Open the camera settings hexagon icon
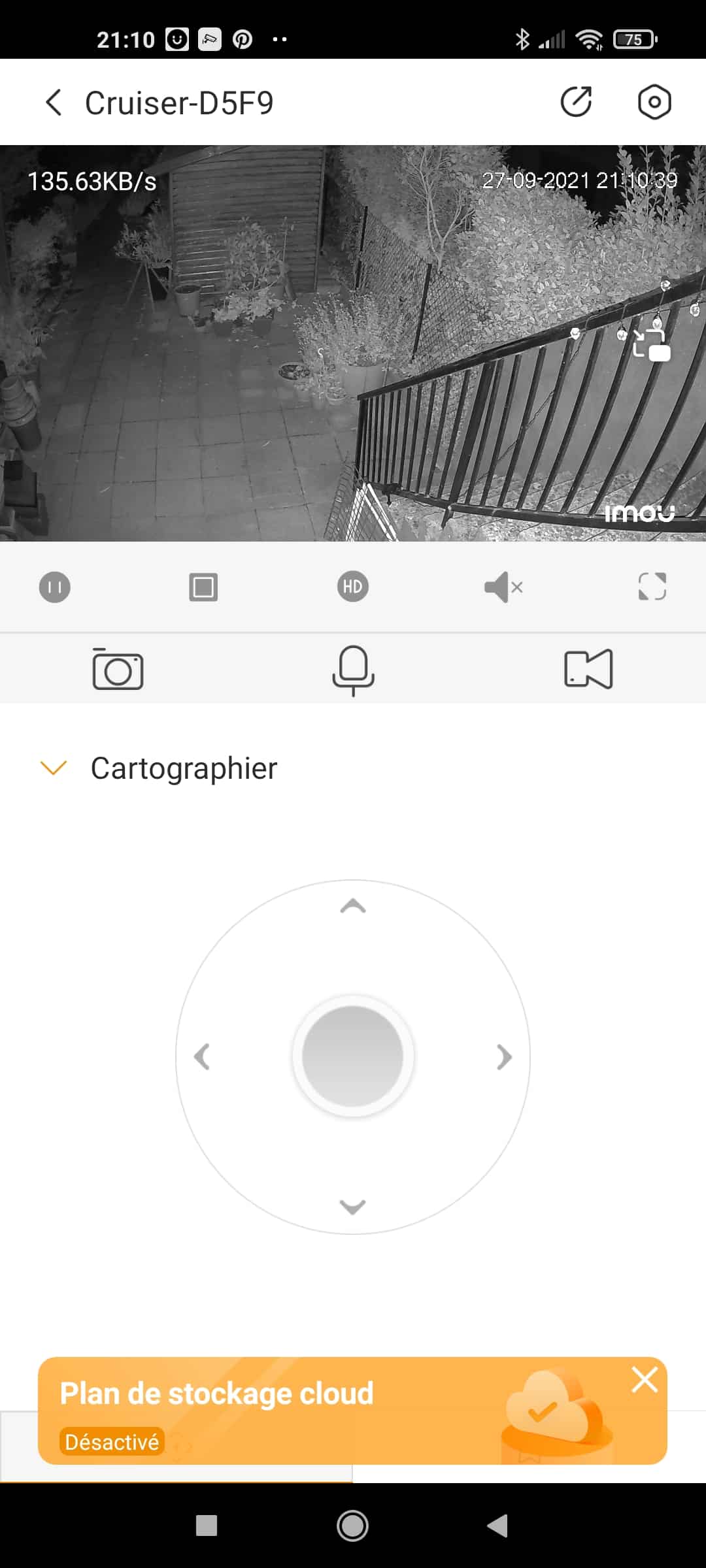This screenshot has width=706, height=1568. click(x=654, y=102)
